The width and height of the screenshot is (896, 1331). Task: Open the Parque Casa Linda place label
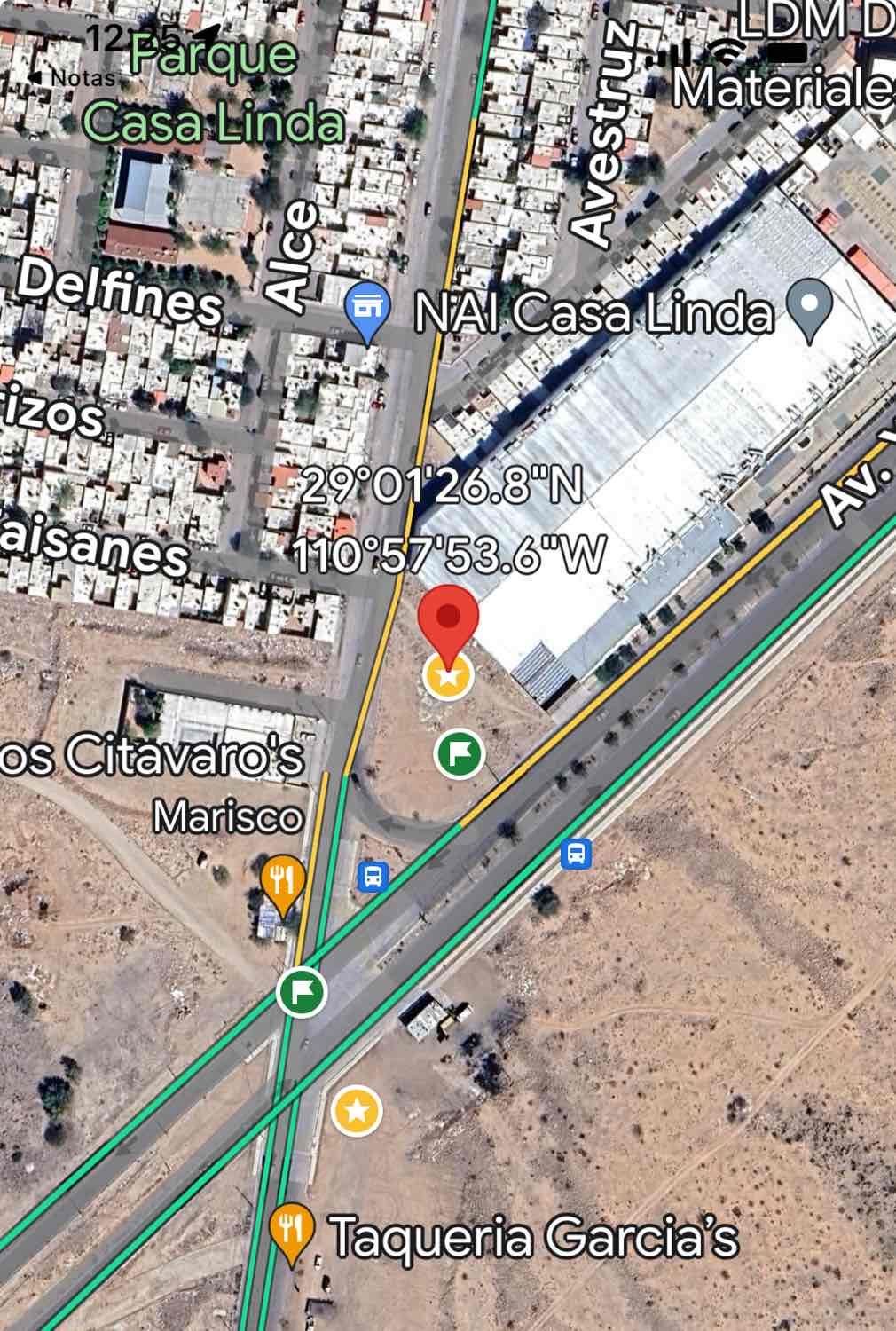tap(214, 90)
